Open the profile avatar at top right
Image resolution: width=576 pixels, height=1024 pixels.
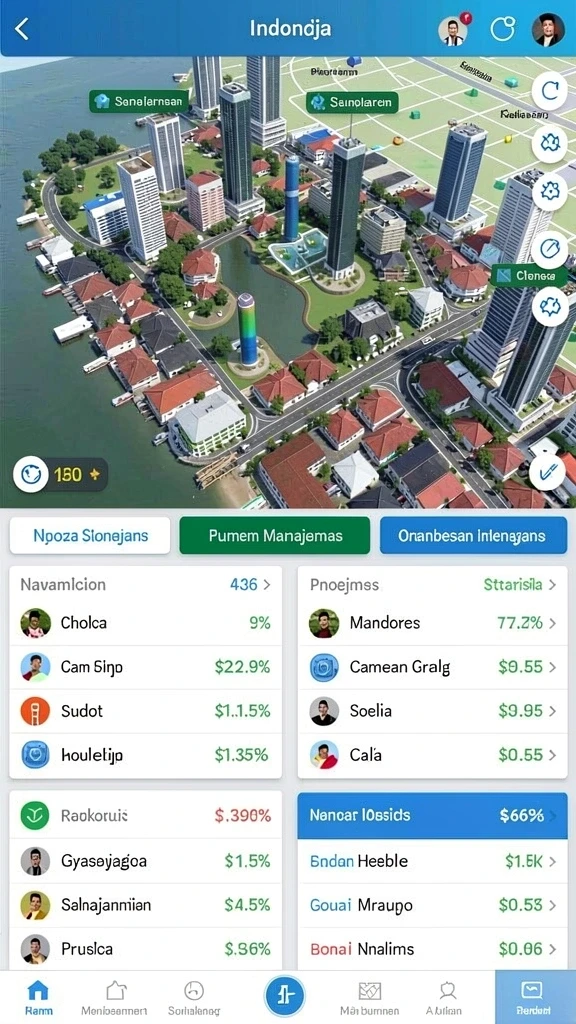point(548,29)
